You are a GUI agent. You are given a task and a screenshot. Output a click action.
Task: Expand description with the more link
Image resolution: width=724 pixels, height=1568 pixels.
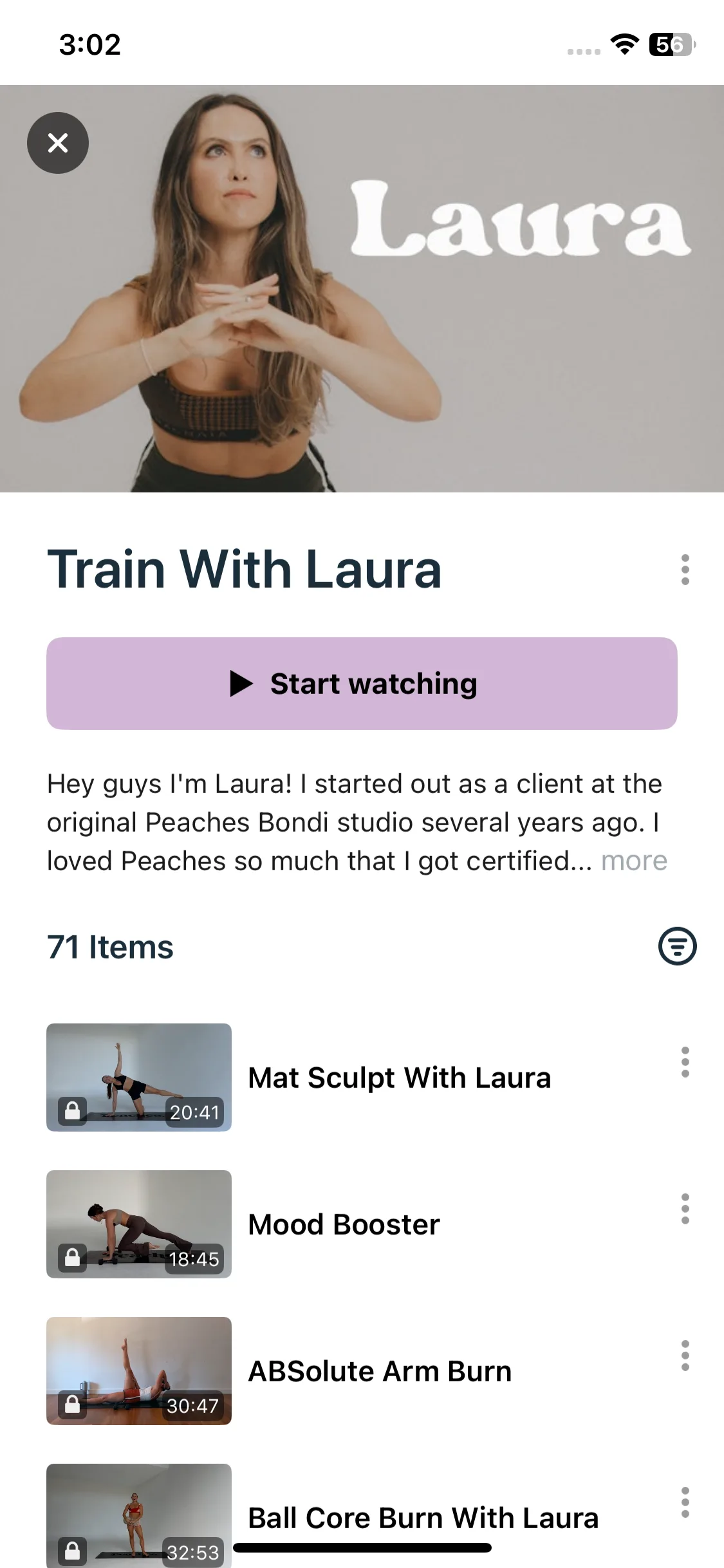[x=634, y=861]
